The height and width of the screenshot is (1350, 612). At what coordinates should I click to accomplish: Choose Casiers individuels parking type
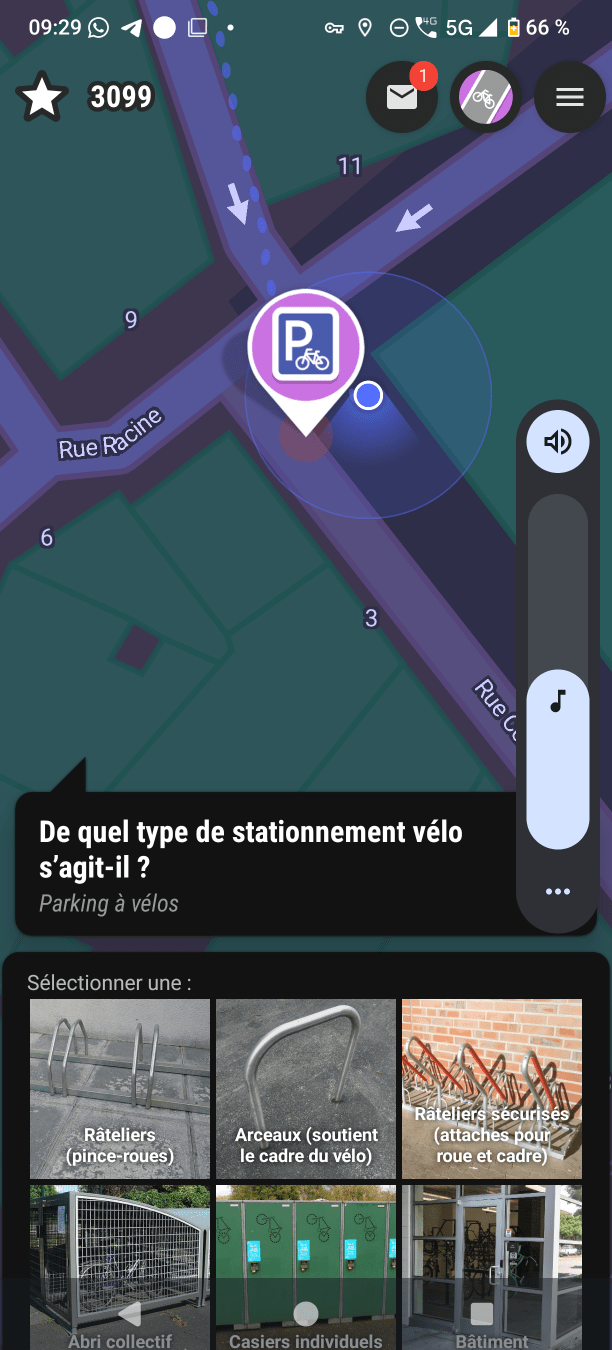pyautogui.click(x=306, y=1266)
